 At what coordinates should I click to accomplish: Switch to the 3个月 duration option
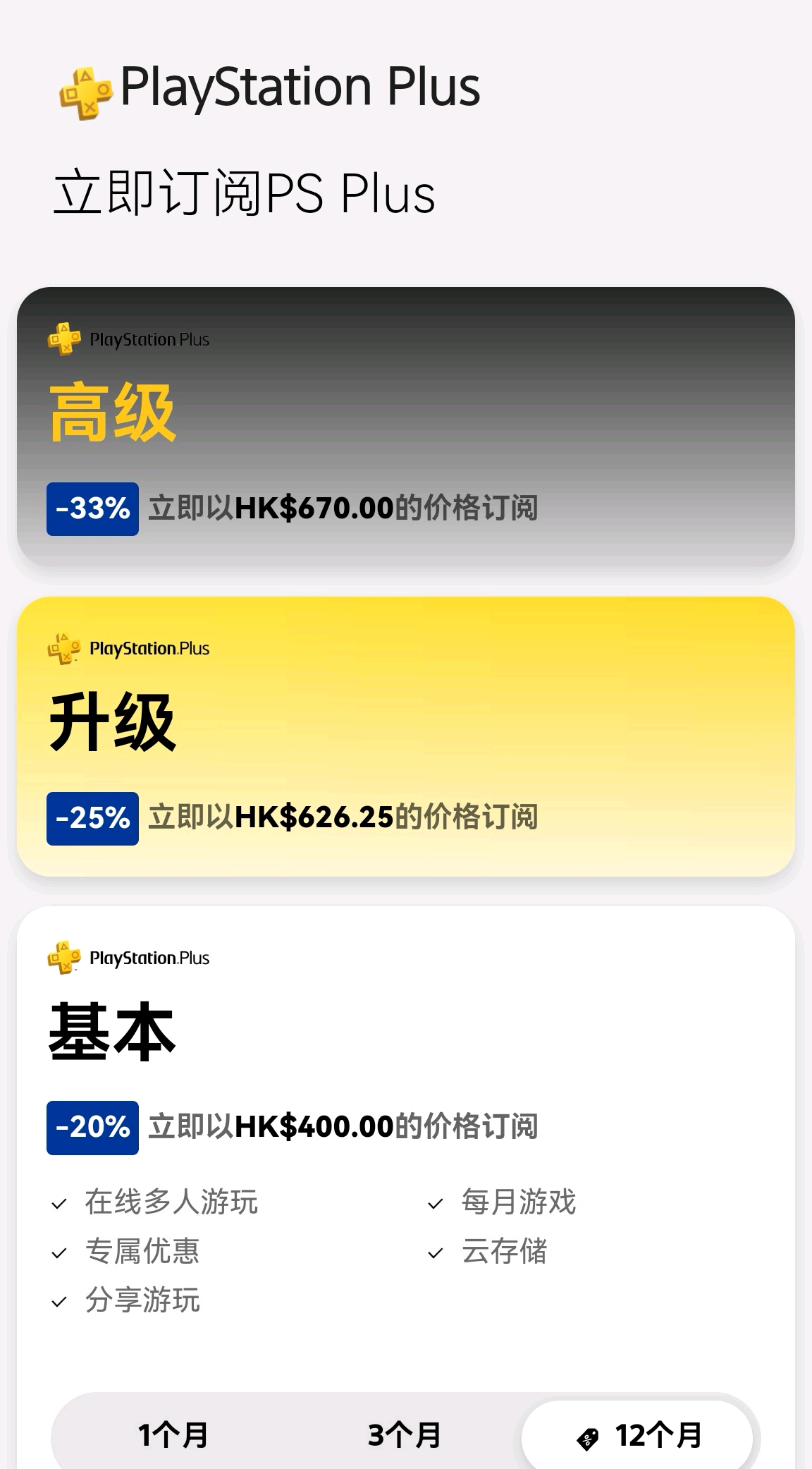pyautogui.click(x=405, y=1434)
